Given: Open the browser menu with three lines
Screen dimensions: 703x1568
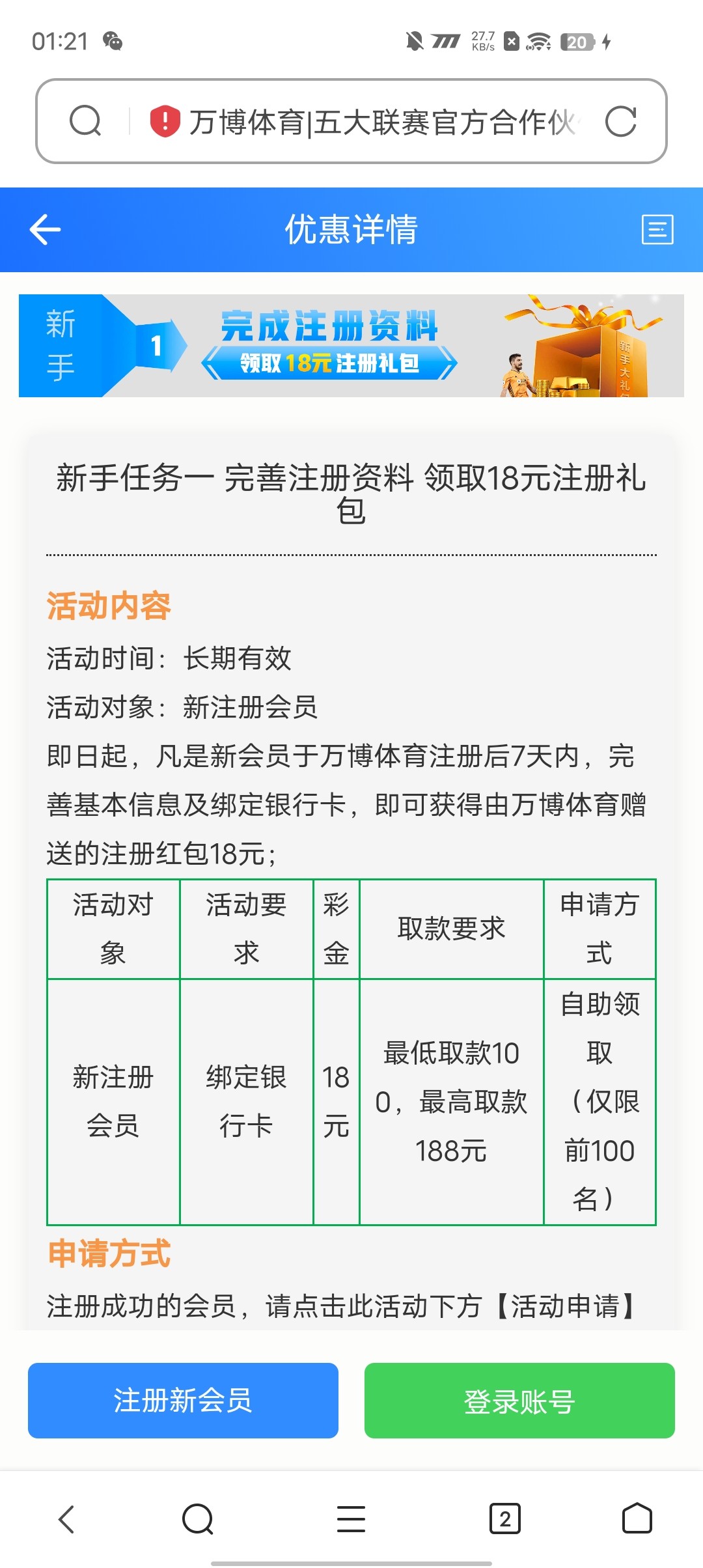Looking at the screenshot, I should (351, 1519).
